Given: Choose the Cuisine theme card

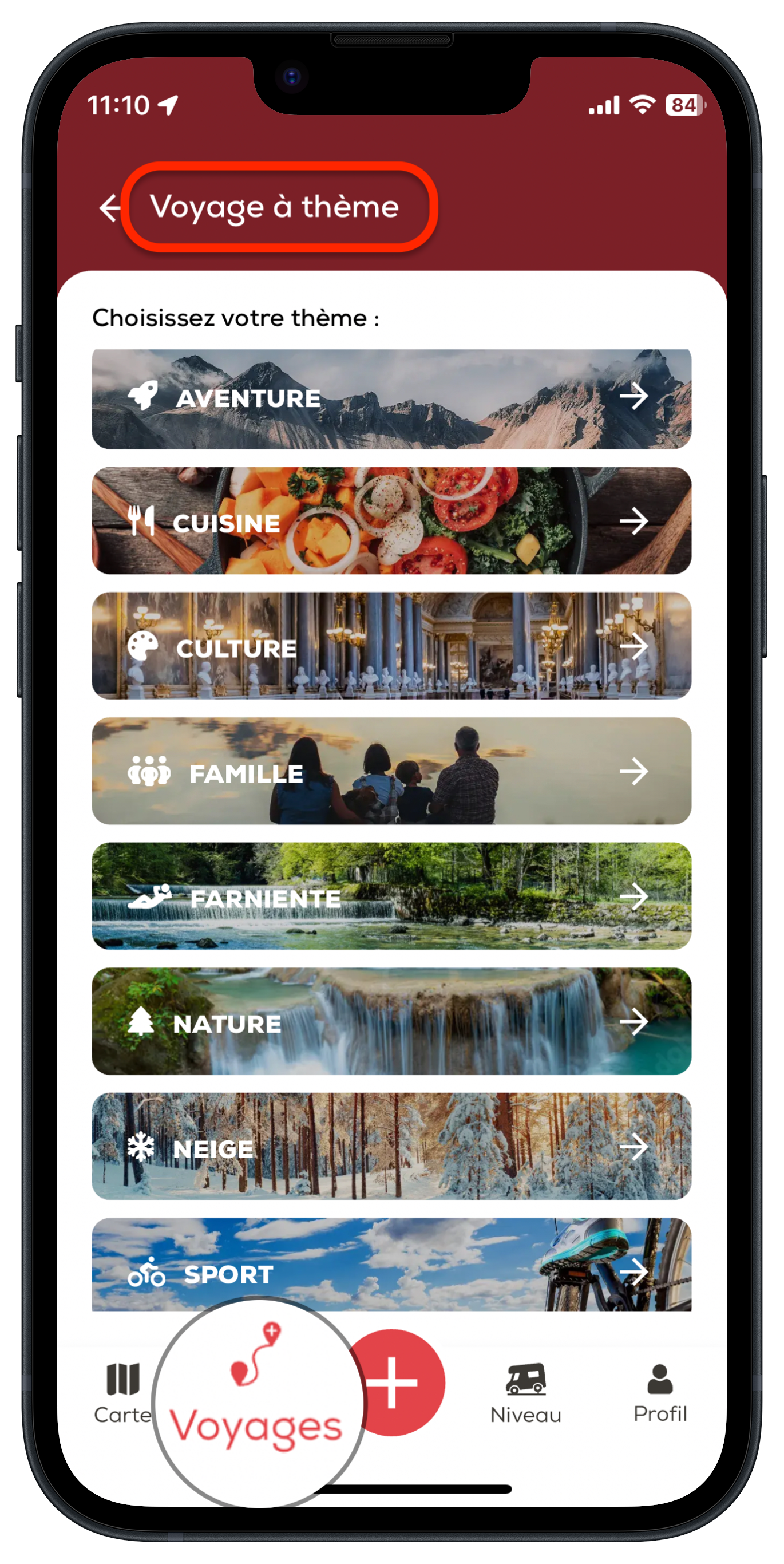Looking at the screenshot, I should click(x=391, y=520).
